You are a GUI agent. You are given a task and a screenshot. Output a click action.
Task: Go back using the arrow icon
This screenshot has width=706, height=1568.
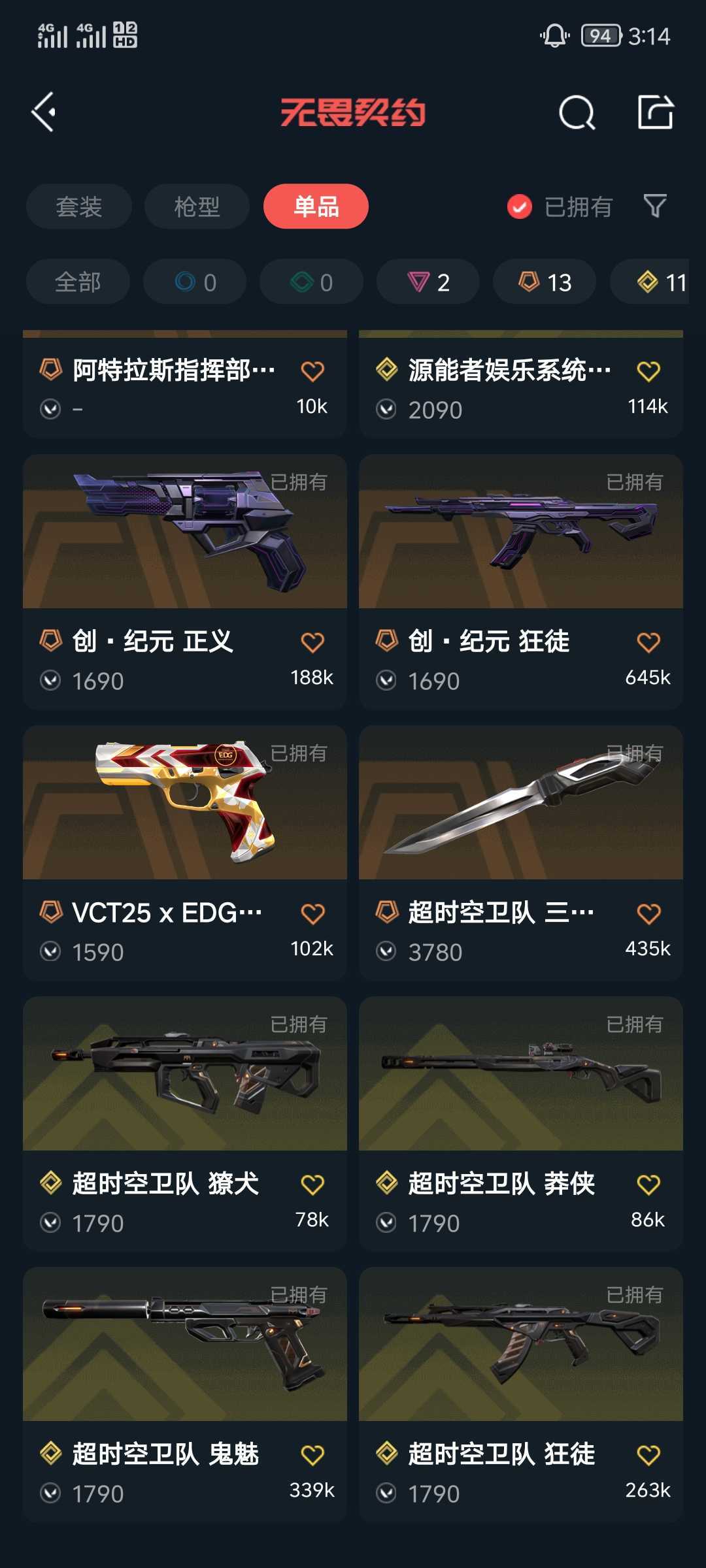point(44,112)
